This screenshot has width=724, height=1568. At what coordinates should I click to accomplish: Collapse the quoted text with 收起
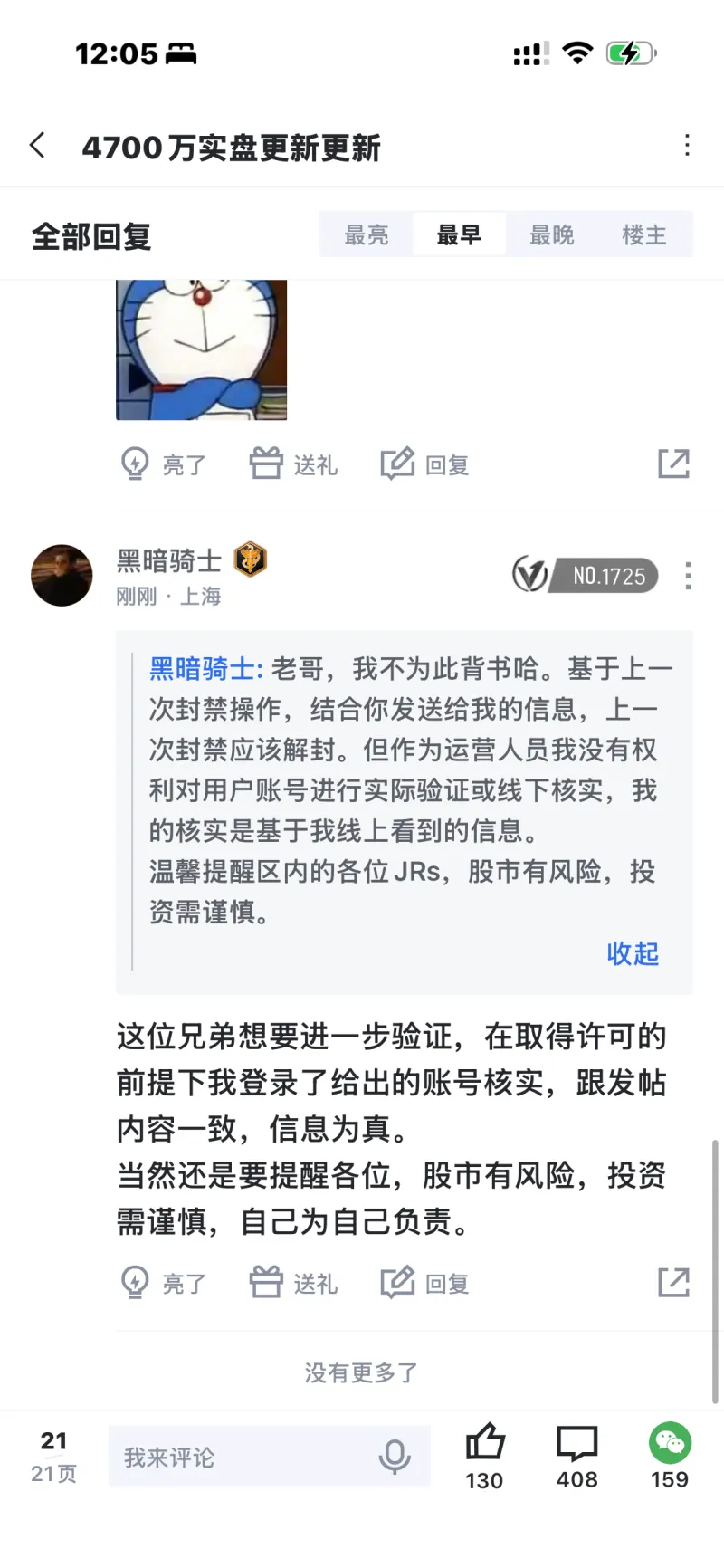(632, 953)
